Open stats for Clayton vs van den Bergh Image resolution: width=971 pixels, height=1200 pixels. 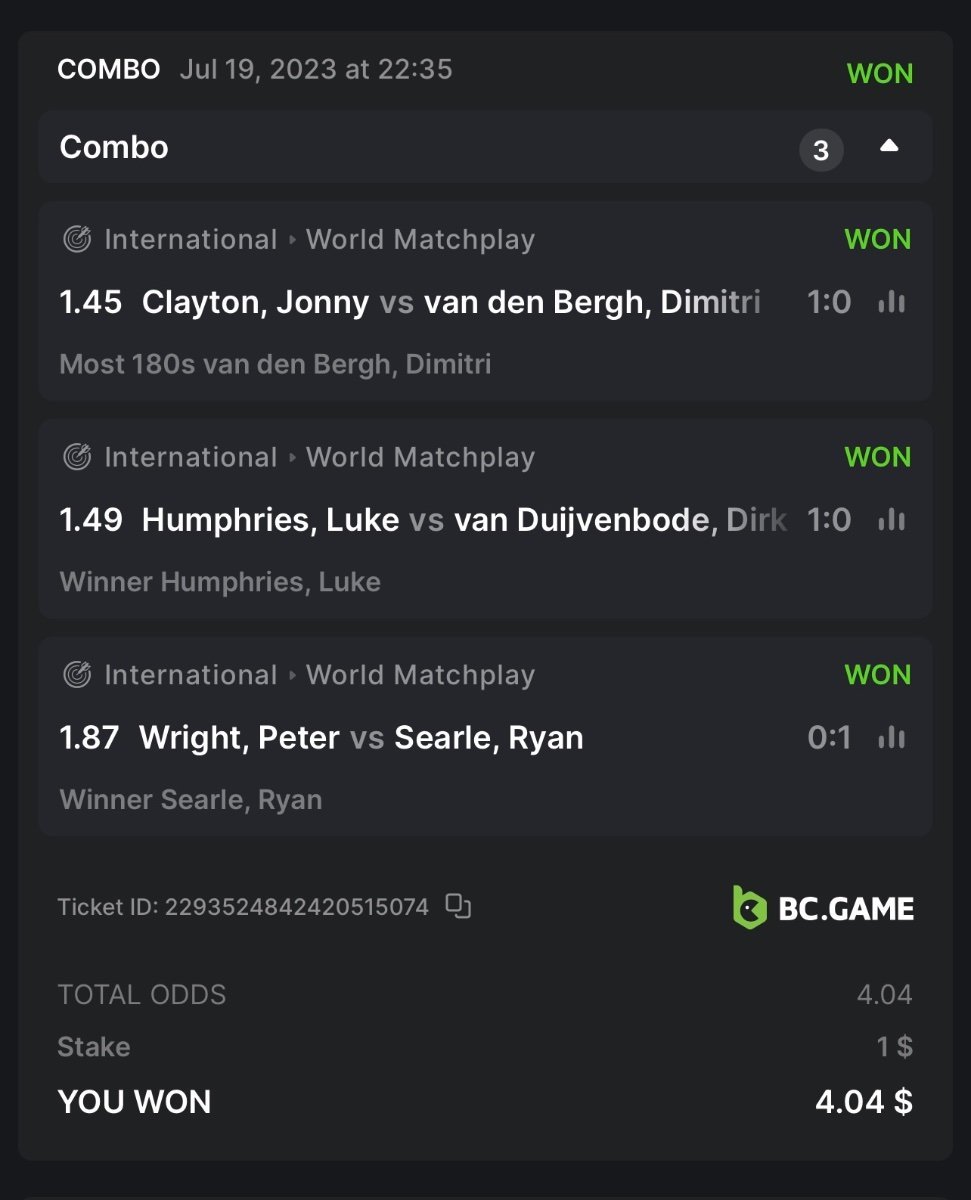pyautogui.click(x=891, y=302)
